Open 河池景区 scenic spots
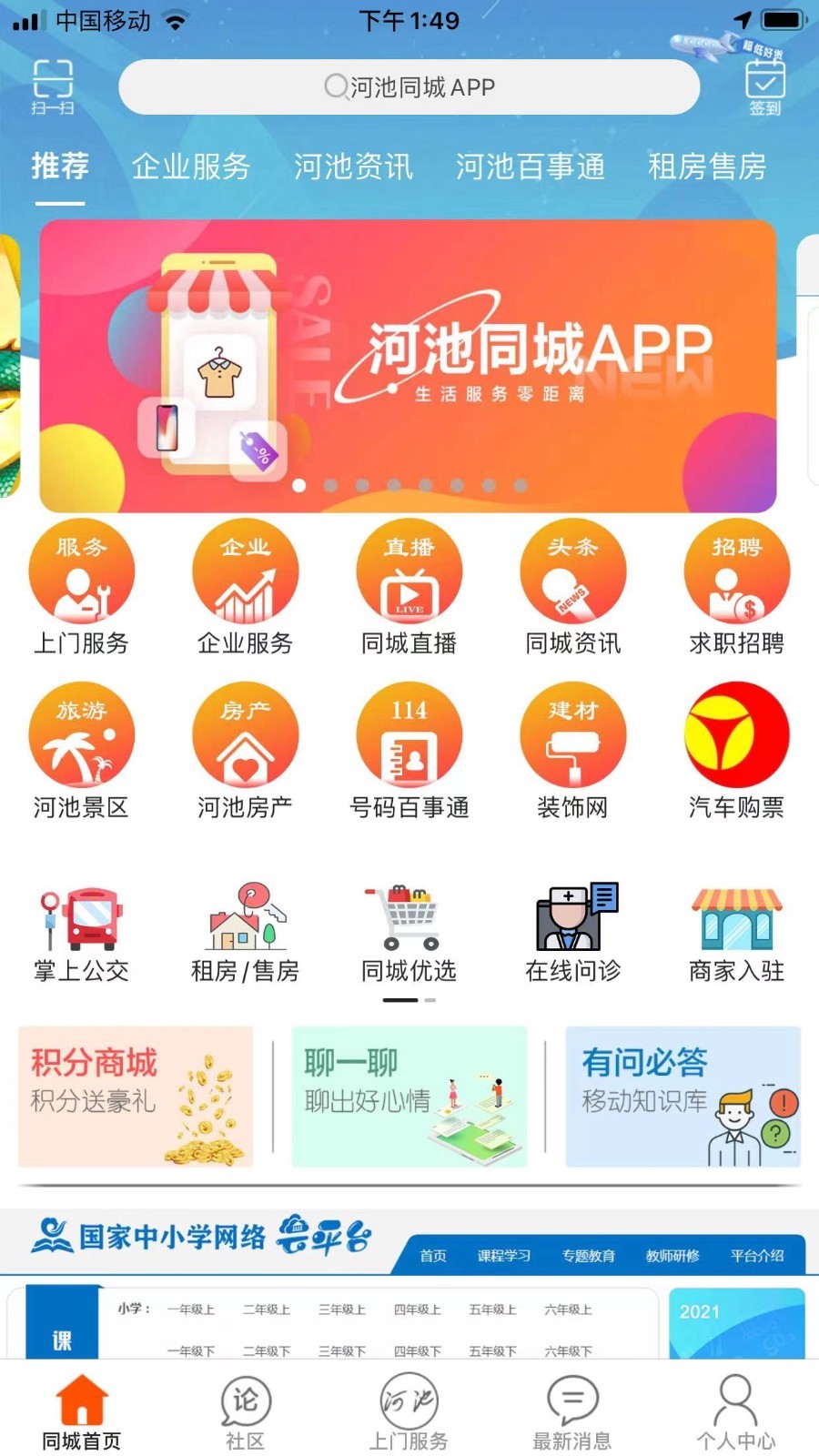 (82, 751)
